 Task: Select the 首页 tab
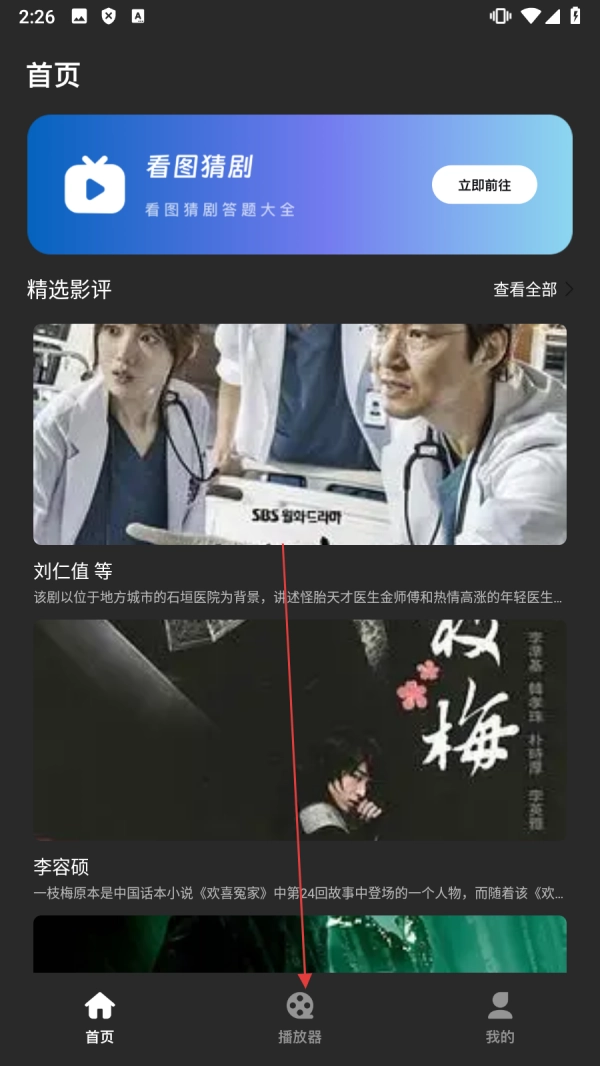coord(100,1018)
